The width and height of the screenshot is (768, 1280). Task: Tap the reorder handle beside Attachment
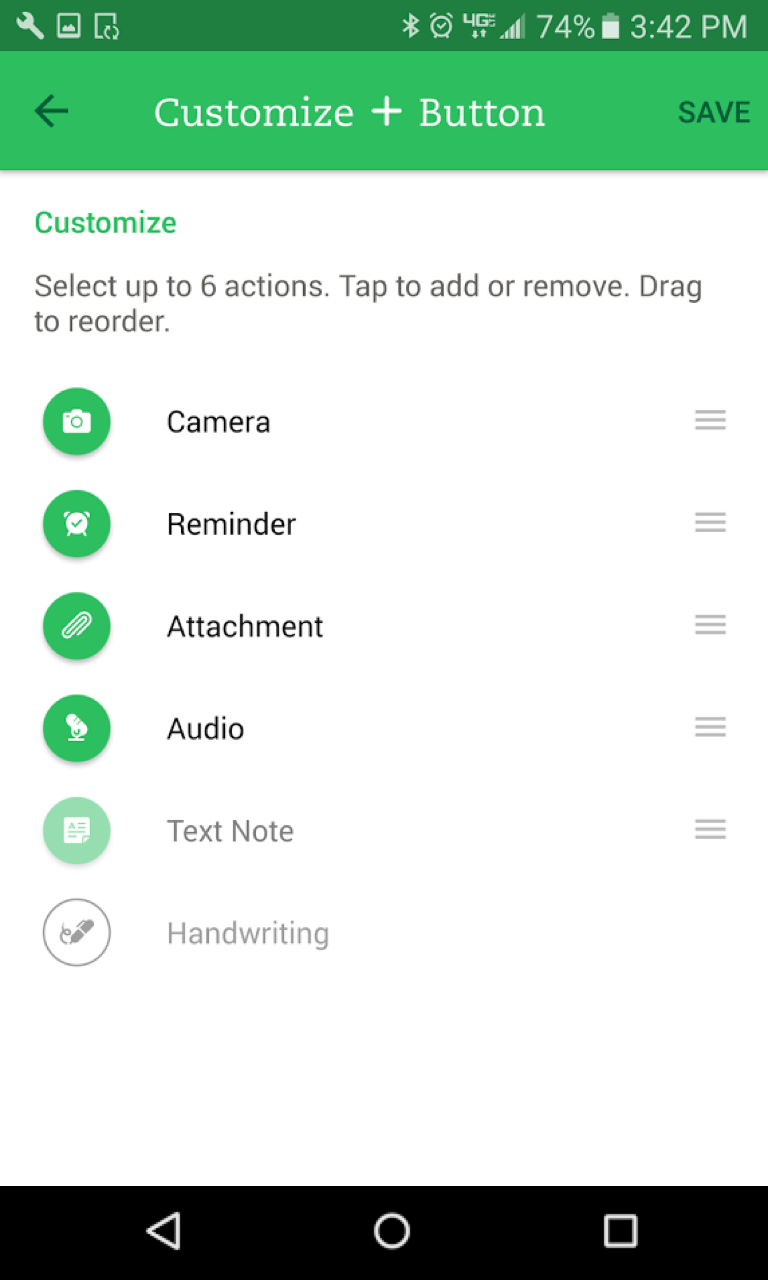[710, 625]
